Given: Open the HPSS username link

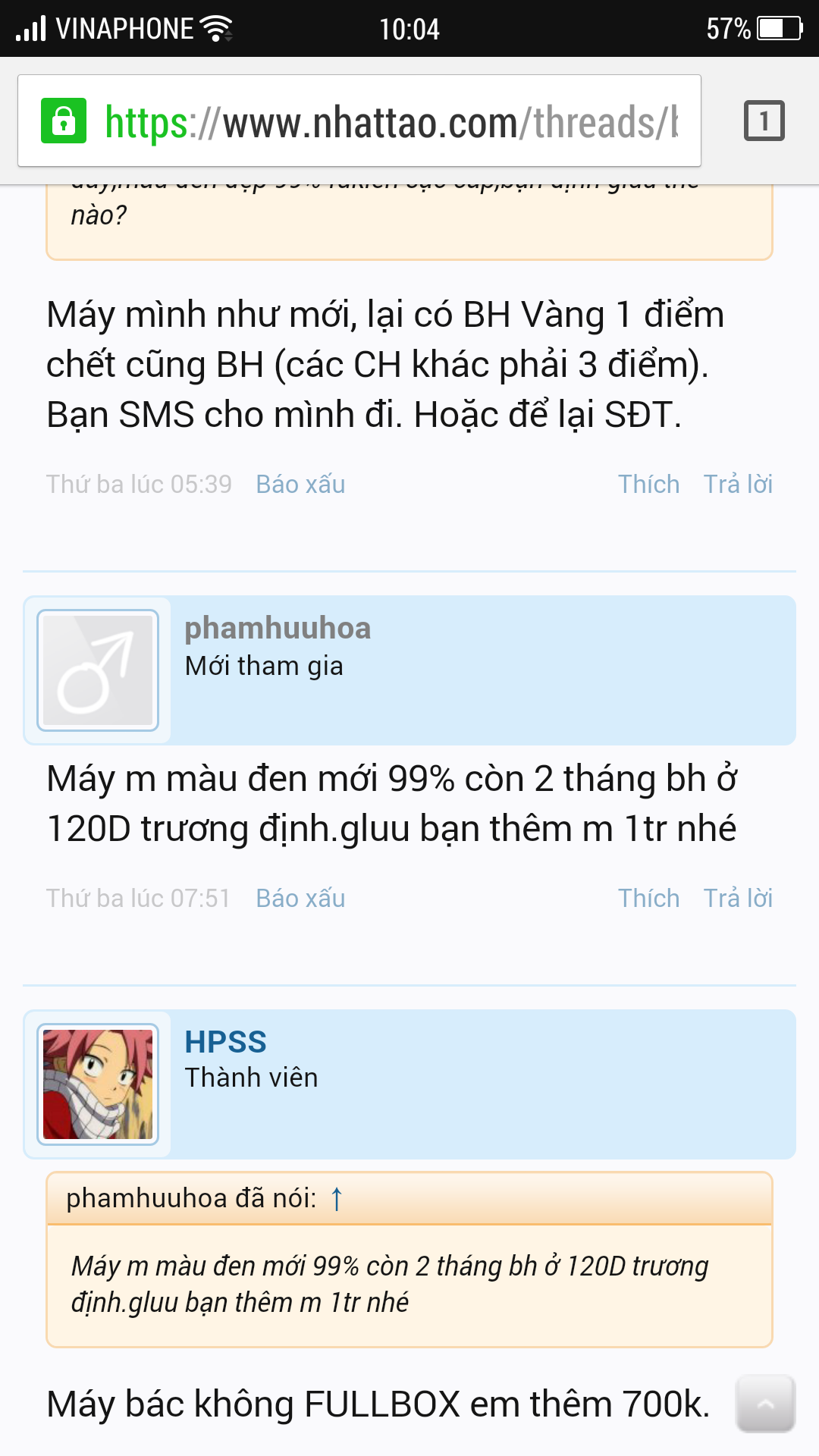Looking at the screenshot, I should (x=225, y=1042).
